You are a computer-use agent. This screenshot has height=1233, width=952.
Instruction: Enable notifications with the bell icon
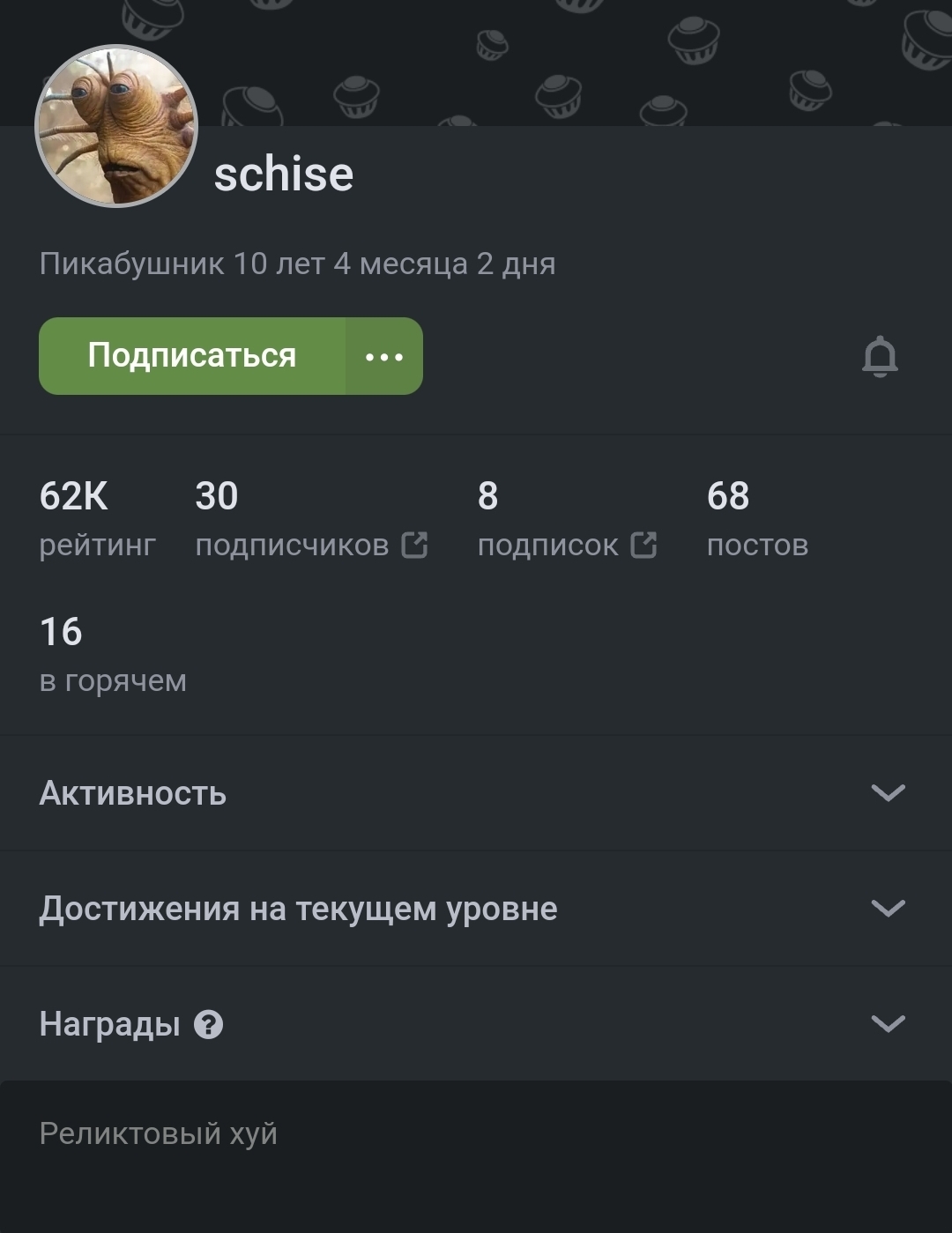click(880, 357)
